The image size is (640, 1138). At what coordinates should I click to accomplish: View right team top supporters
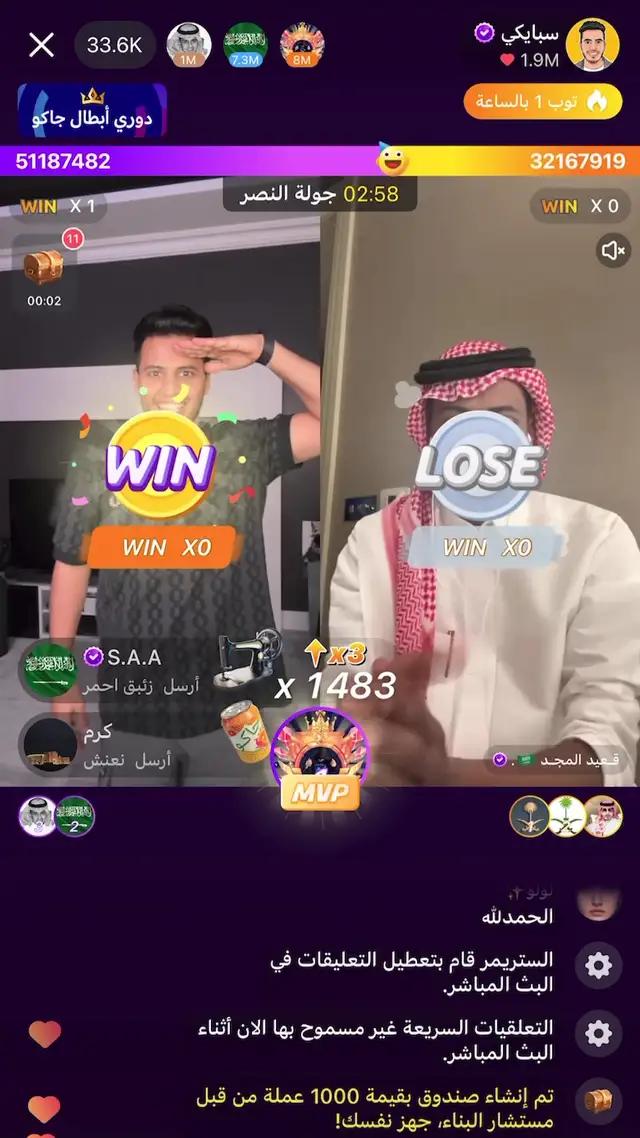coord(566,817)
